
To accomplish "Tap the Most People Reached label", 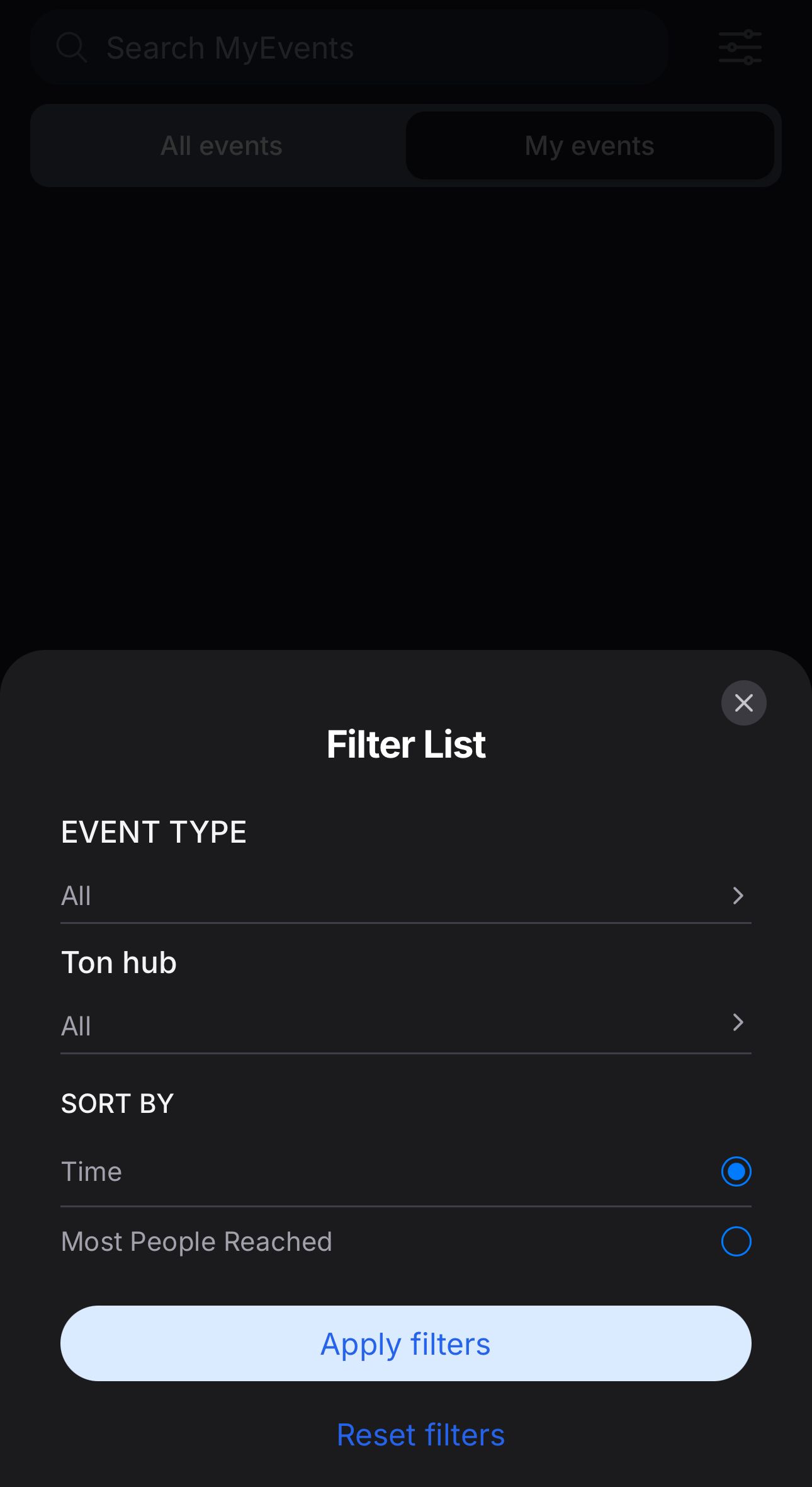I will (196, 1241).
